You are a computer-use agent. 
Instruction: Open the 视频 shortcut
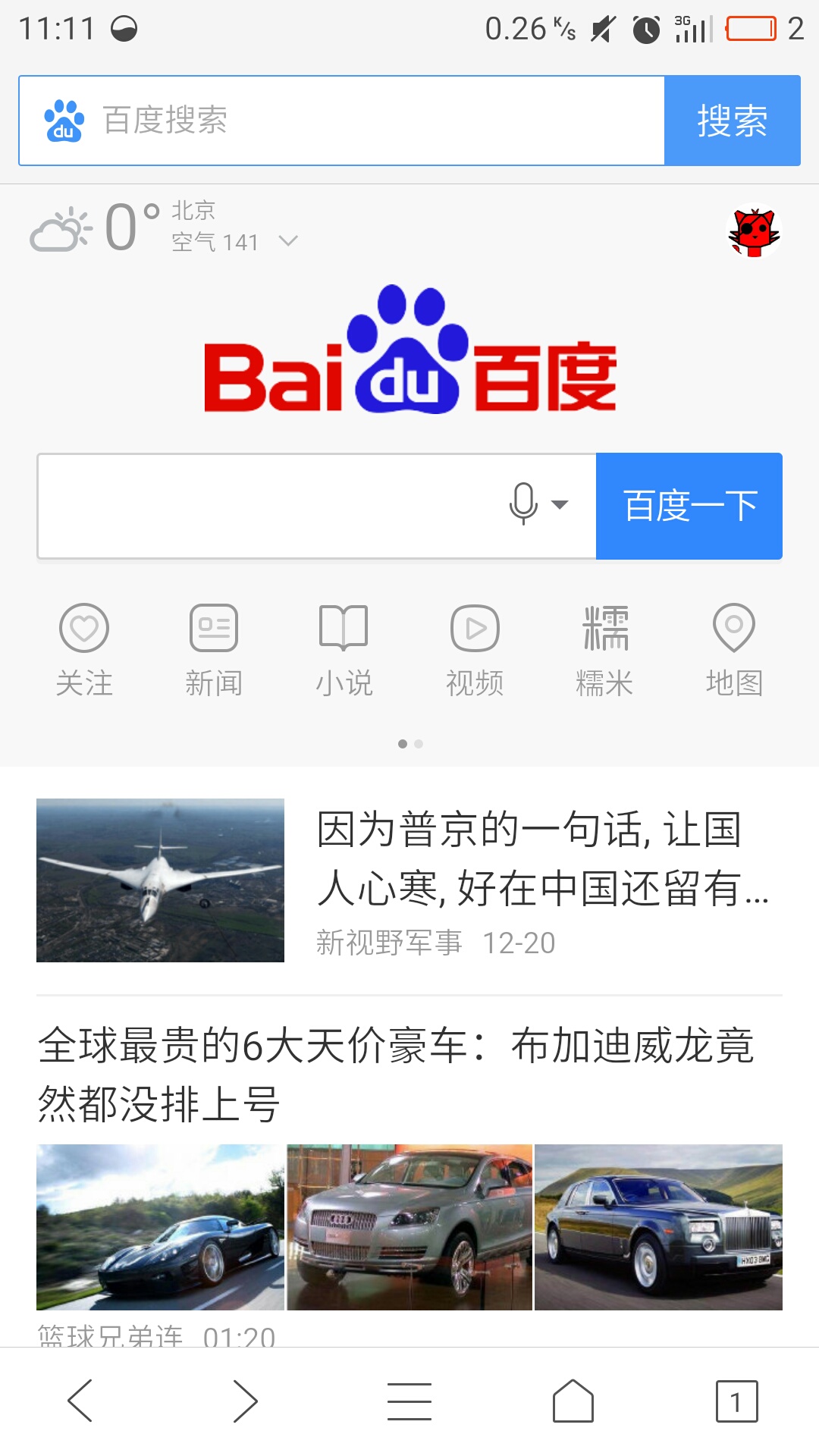[x=475, y=650]
